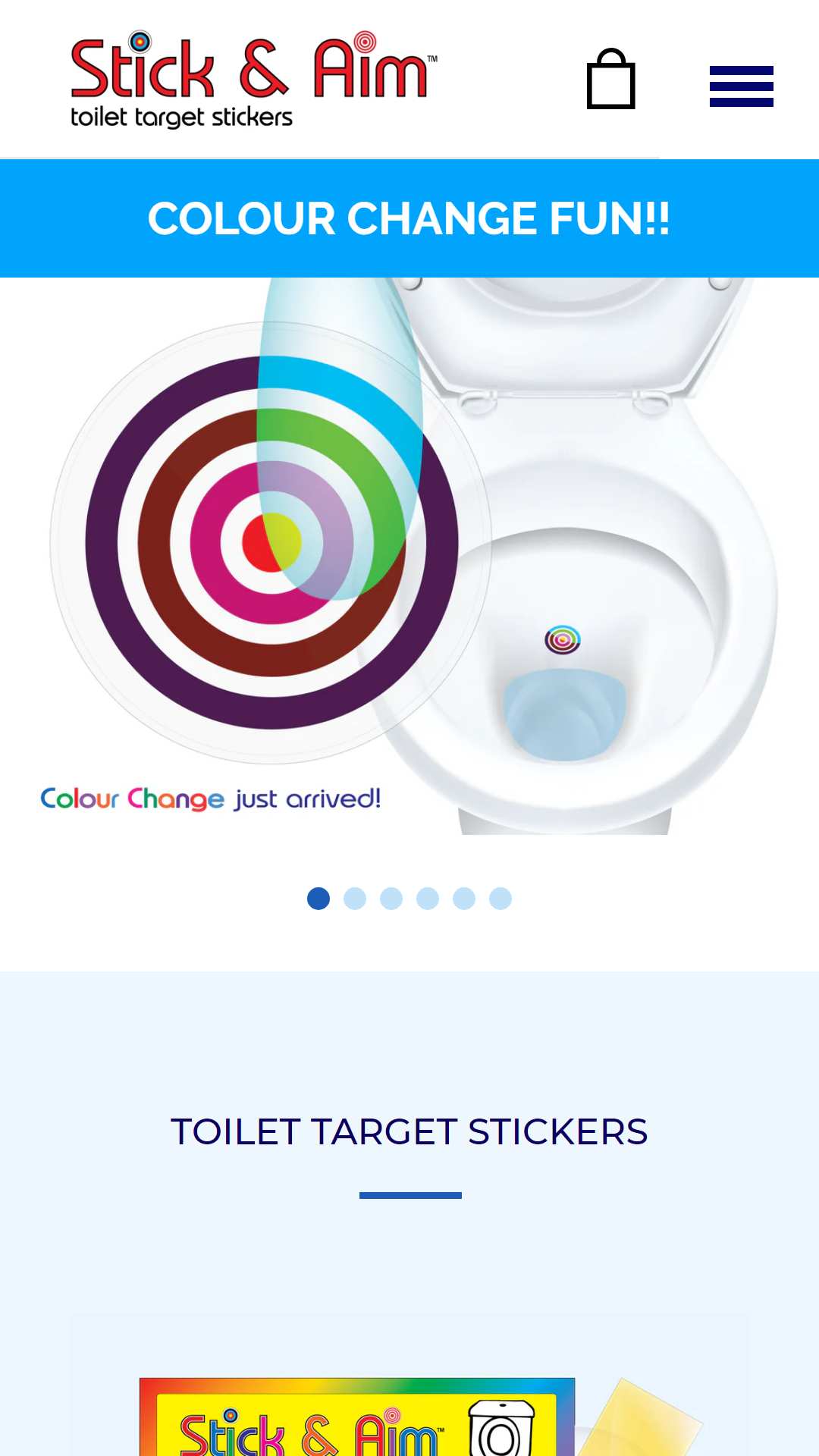Image resolution: width=819 pixels, height=1456 pixels.
Task: Open the Colour Change carousel slide
Action: click(x=409, y=556)
